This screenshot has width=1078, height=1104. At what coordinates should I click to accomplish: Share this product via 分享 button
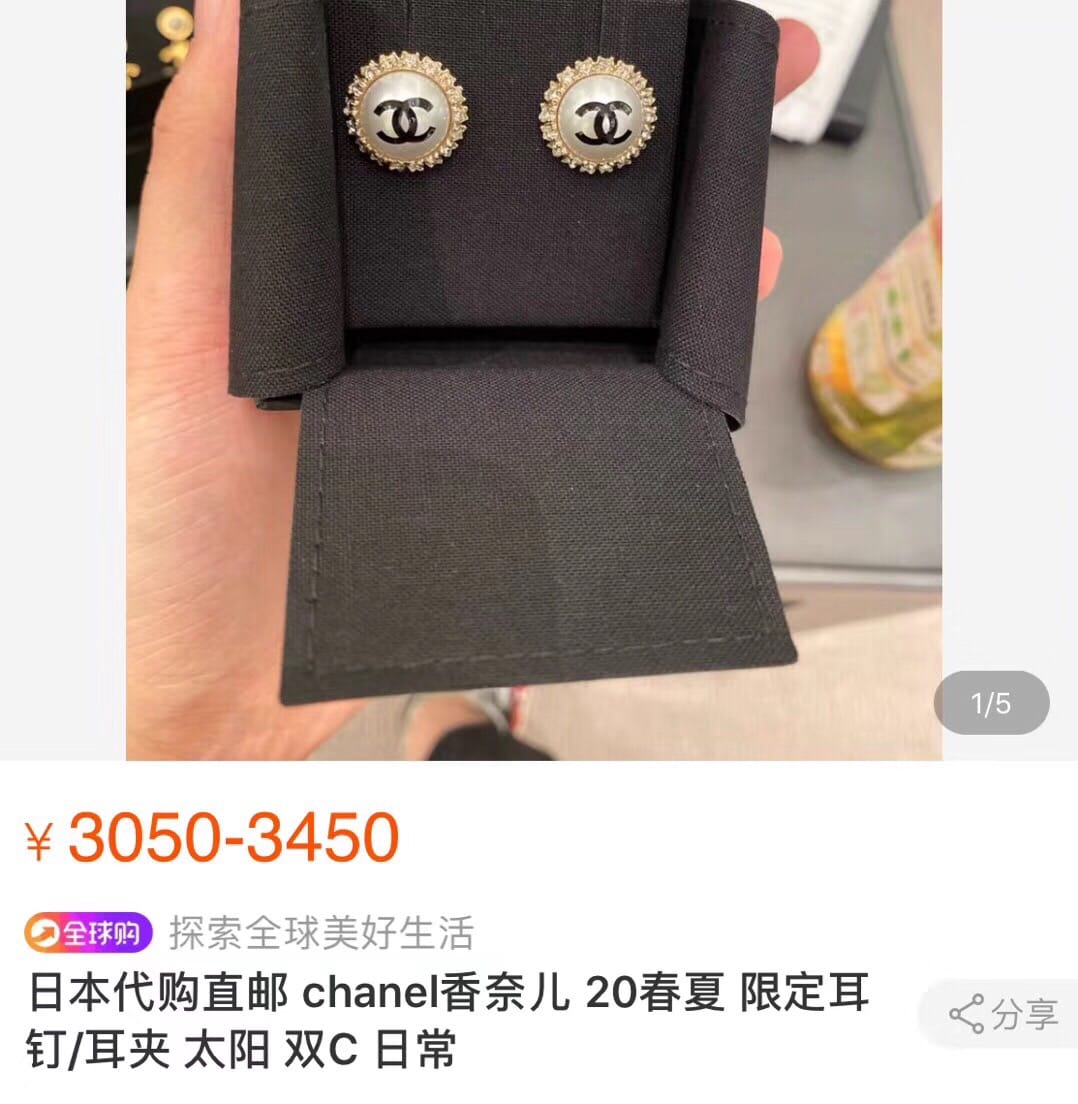(x=1003, y=1014)
